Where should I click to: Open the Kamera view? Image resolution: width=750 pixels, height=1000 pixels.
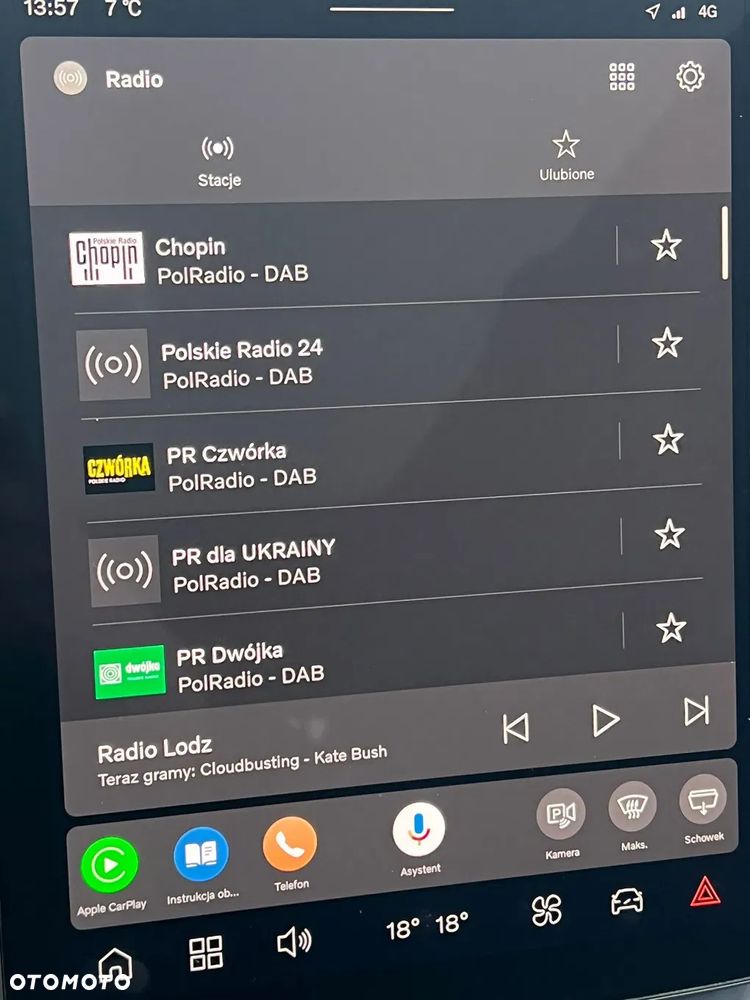pyautogui.click(x=561, y=814)
